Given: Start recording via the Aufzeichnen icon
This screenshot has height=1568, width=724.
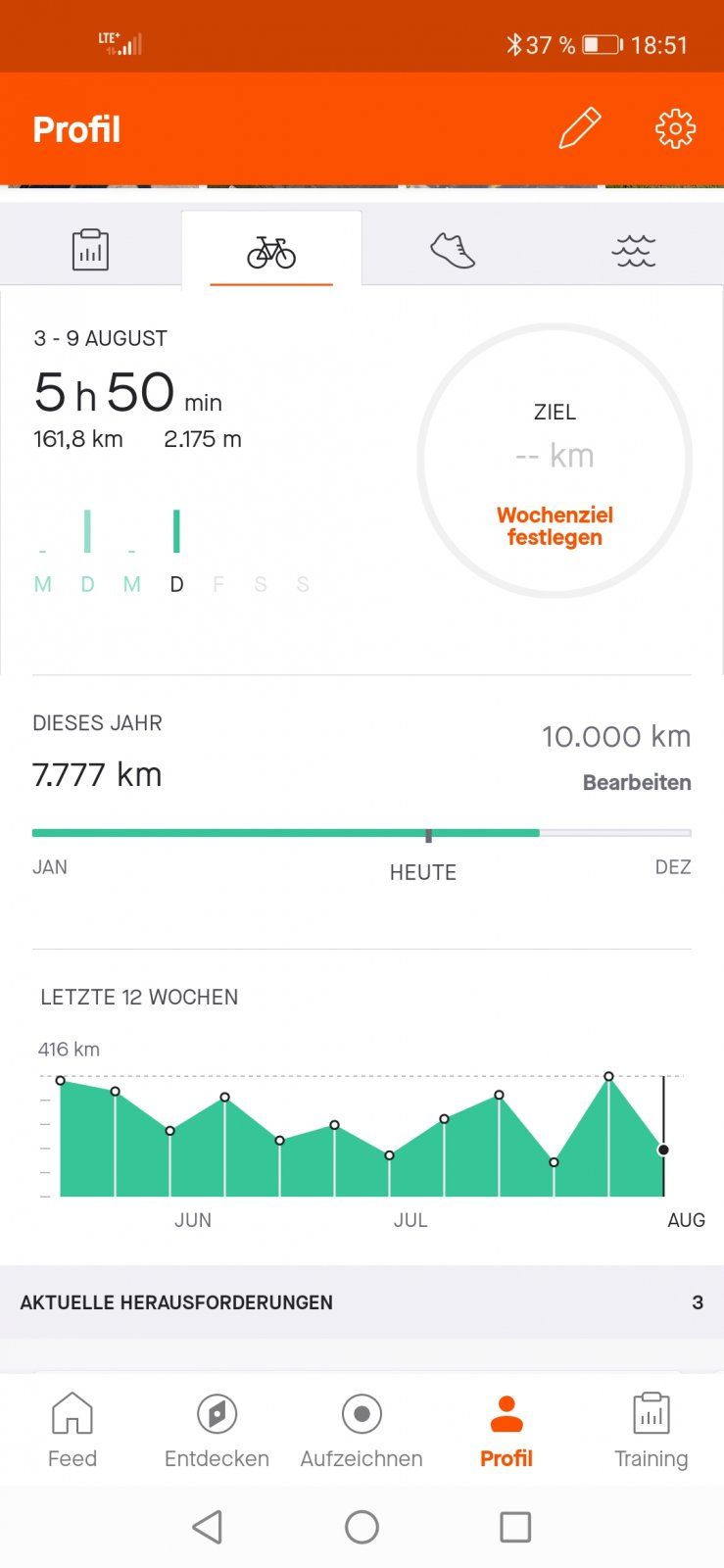Looking at the screenshot, I should click(x=362, y=1427).
